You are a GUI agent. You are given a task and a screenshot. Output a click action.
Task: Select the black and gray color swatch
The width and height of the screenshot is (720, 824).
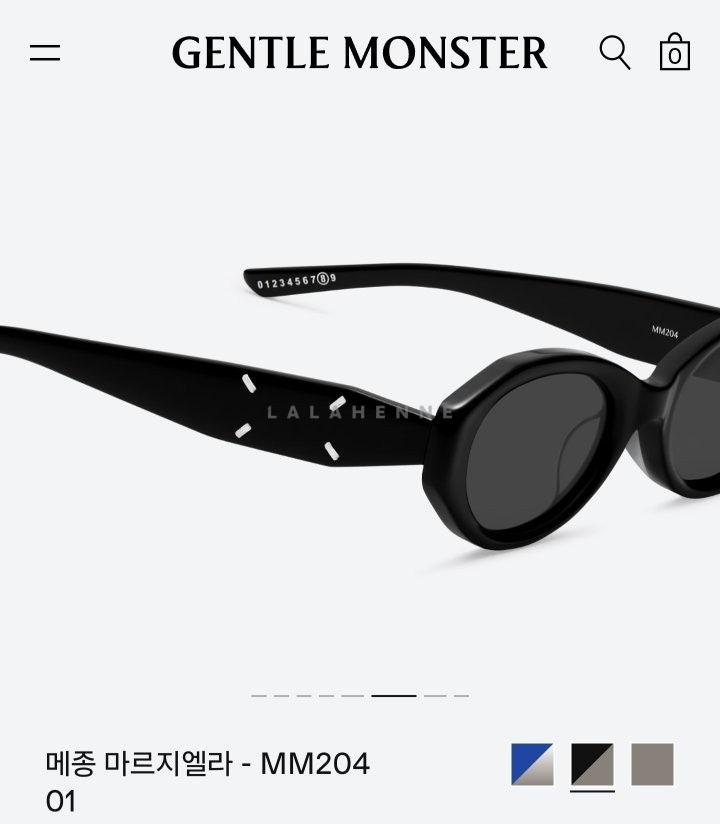tap(592, 765)
